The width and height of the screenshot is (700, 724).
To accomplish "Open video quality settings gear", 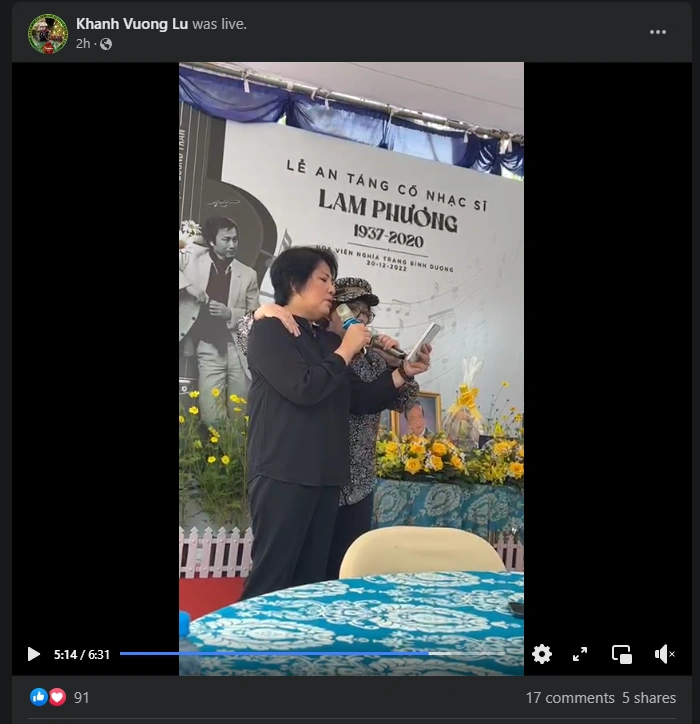I will tap(542, 654).
